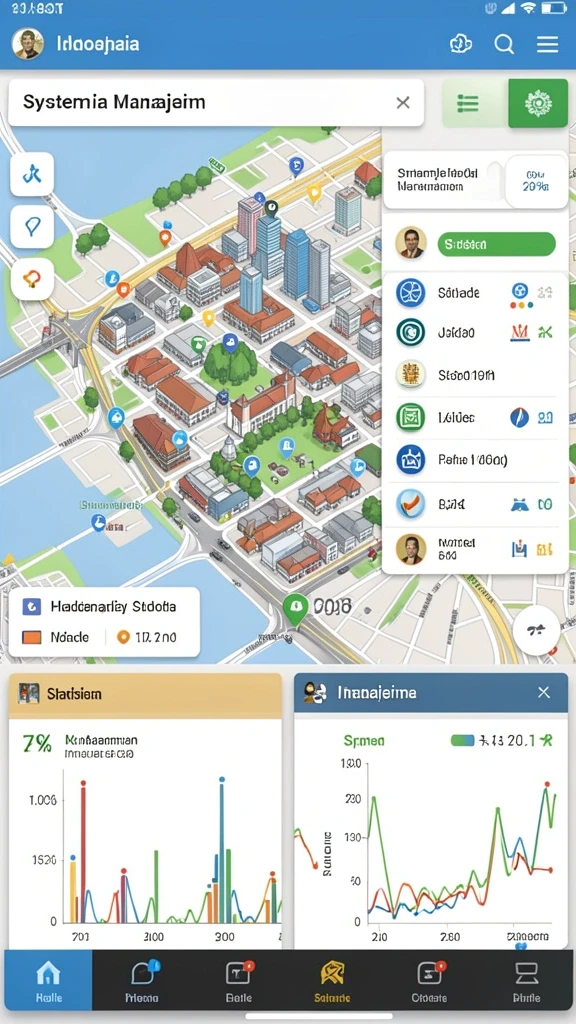Tap the first map tool button at left
The height and width of the screenshot is (1024, 576).
point(32,174)
